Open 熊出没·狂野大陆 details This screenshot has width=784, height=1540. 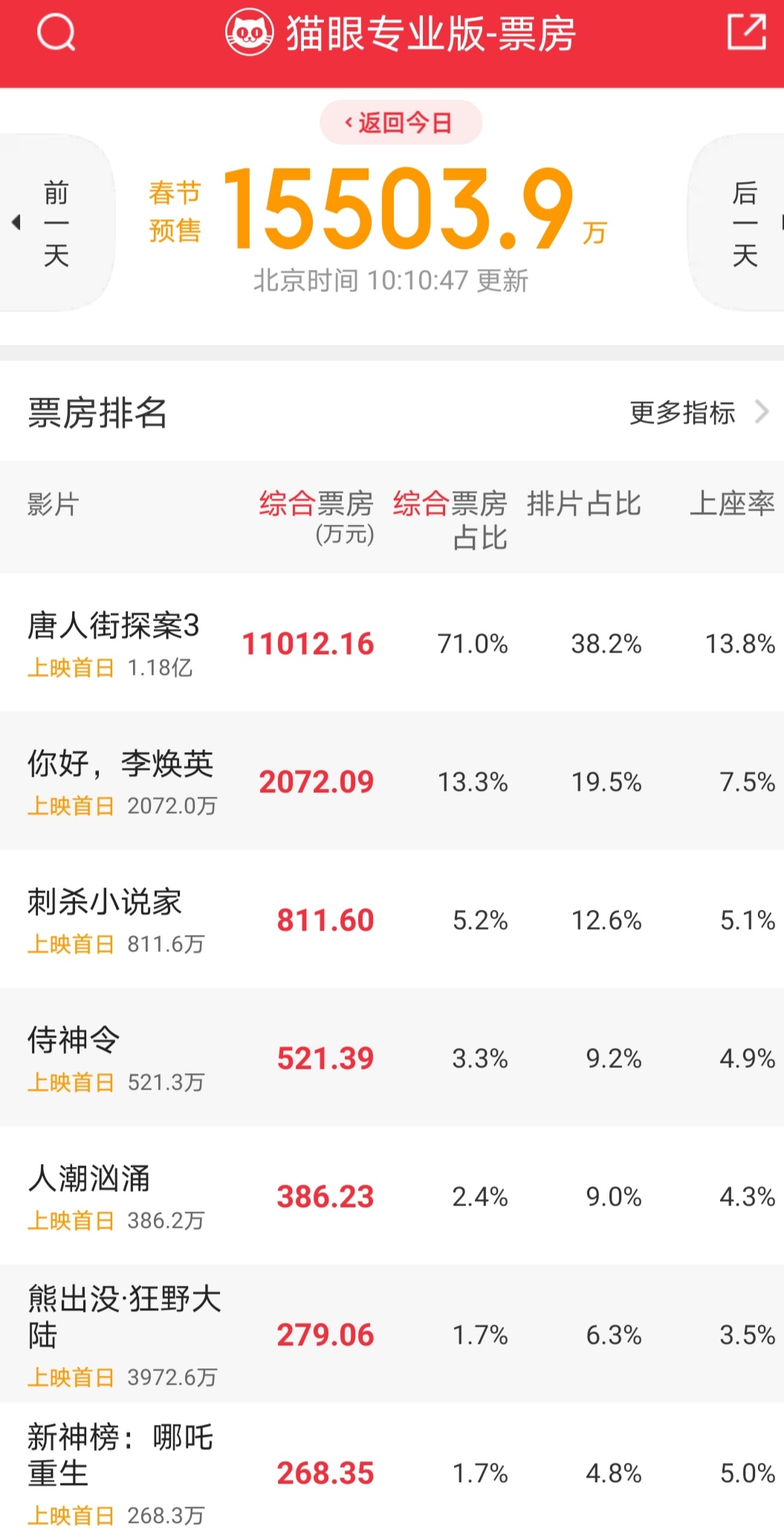point(392,1334)
